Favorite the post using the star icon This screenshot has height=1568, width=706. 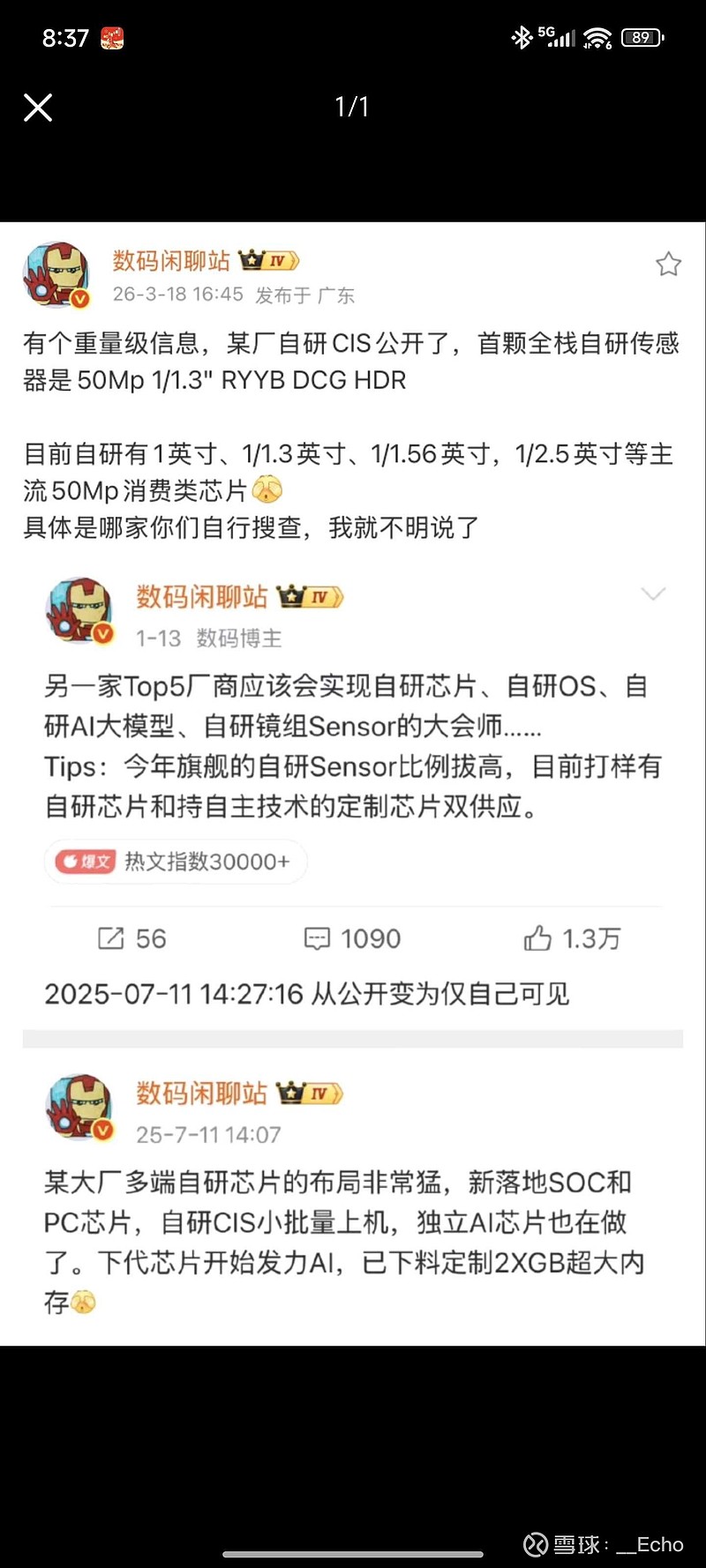point(668,264)
